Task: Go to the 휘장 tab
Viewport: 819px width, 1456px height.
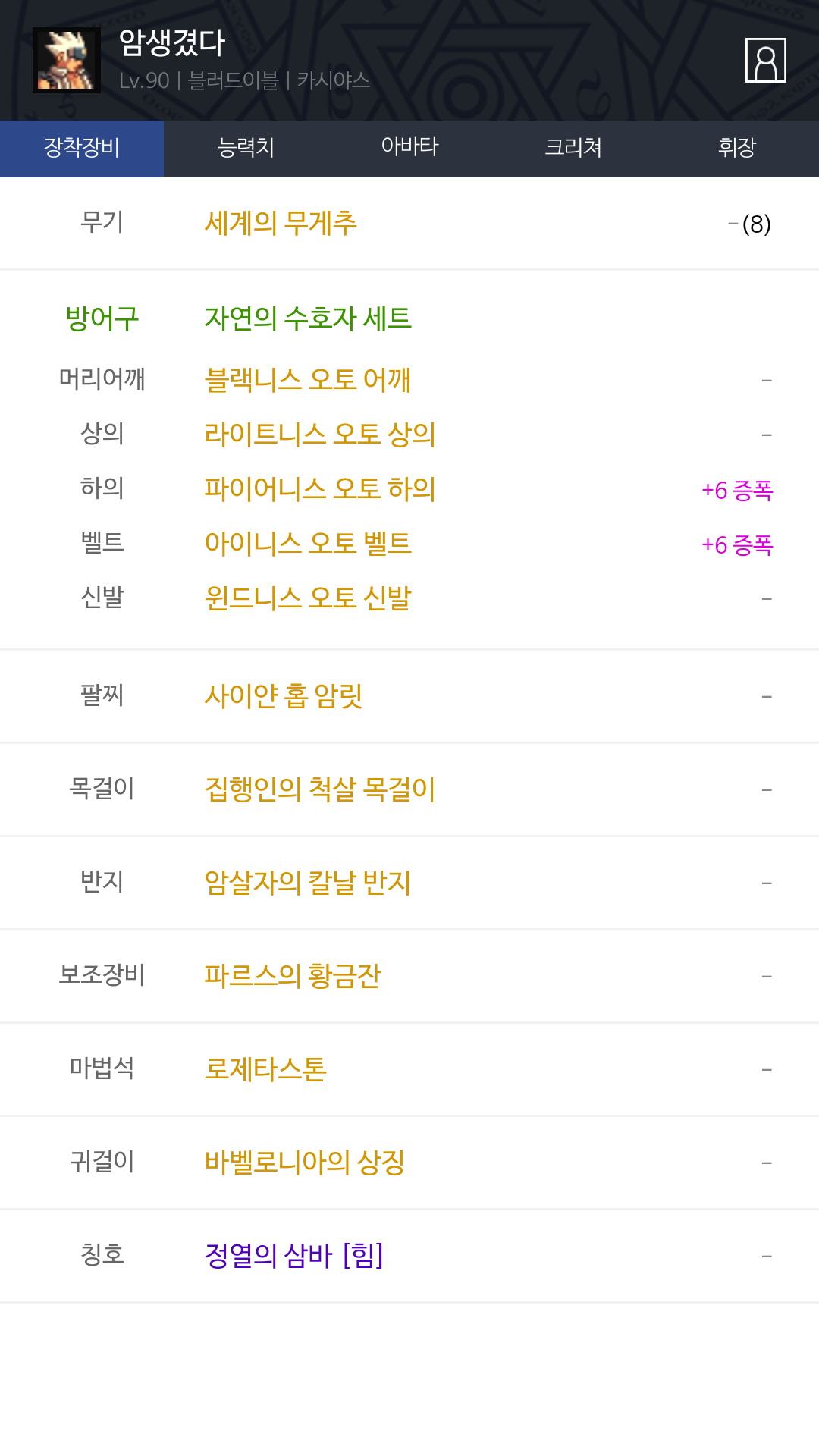Action: (737, 149)
